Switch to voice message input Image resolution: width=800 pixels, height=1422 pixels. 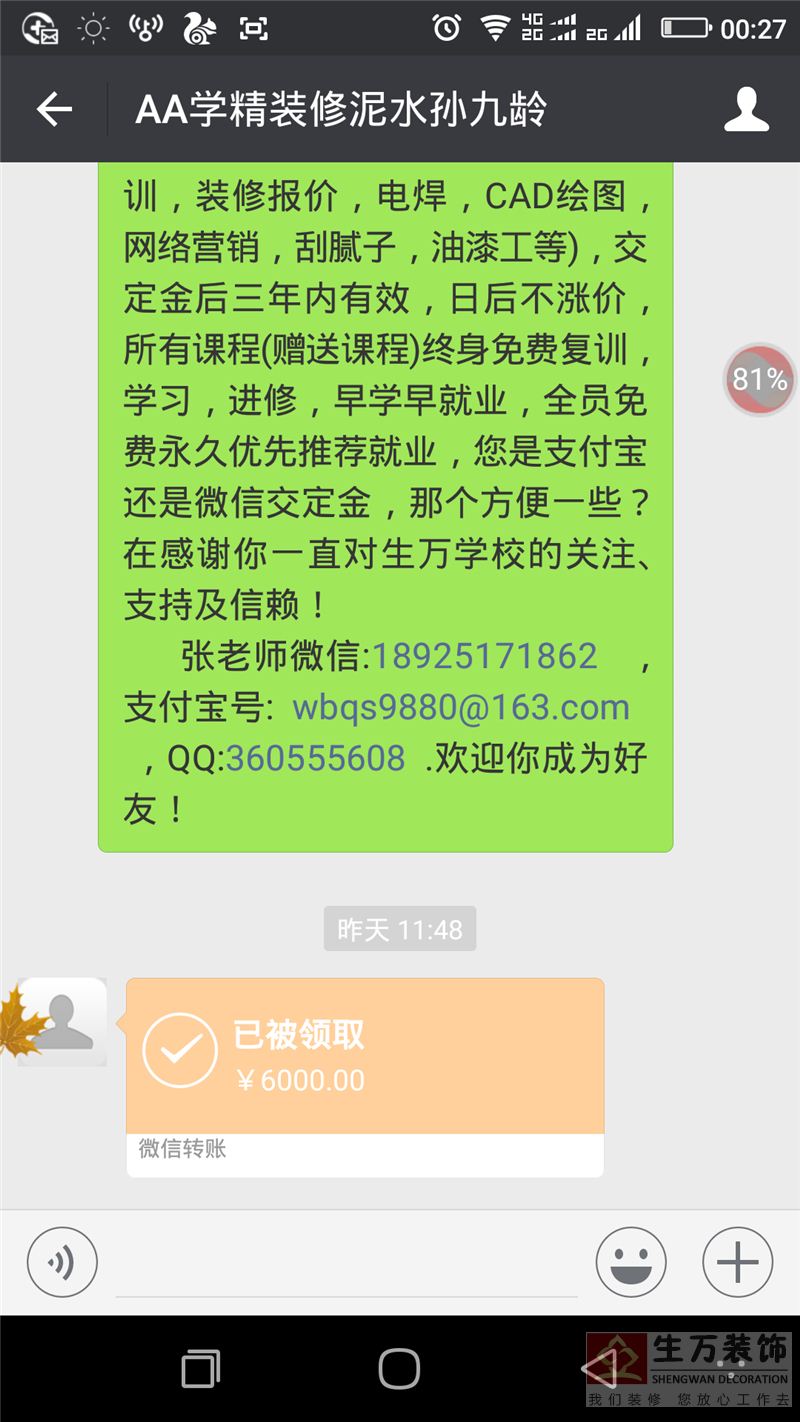pyautogui.click(x=62, y=1262)
